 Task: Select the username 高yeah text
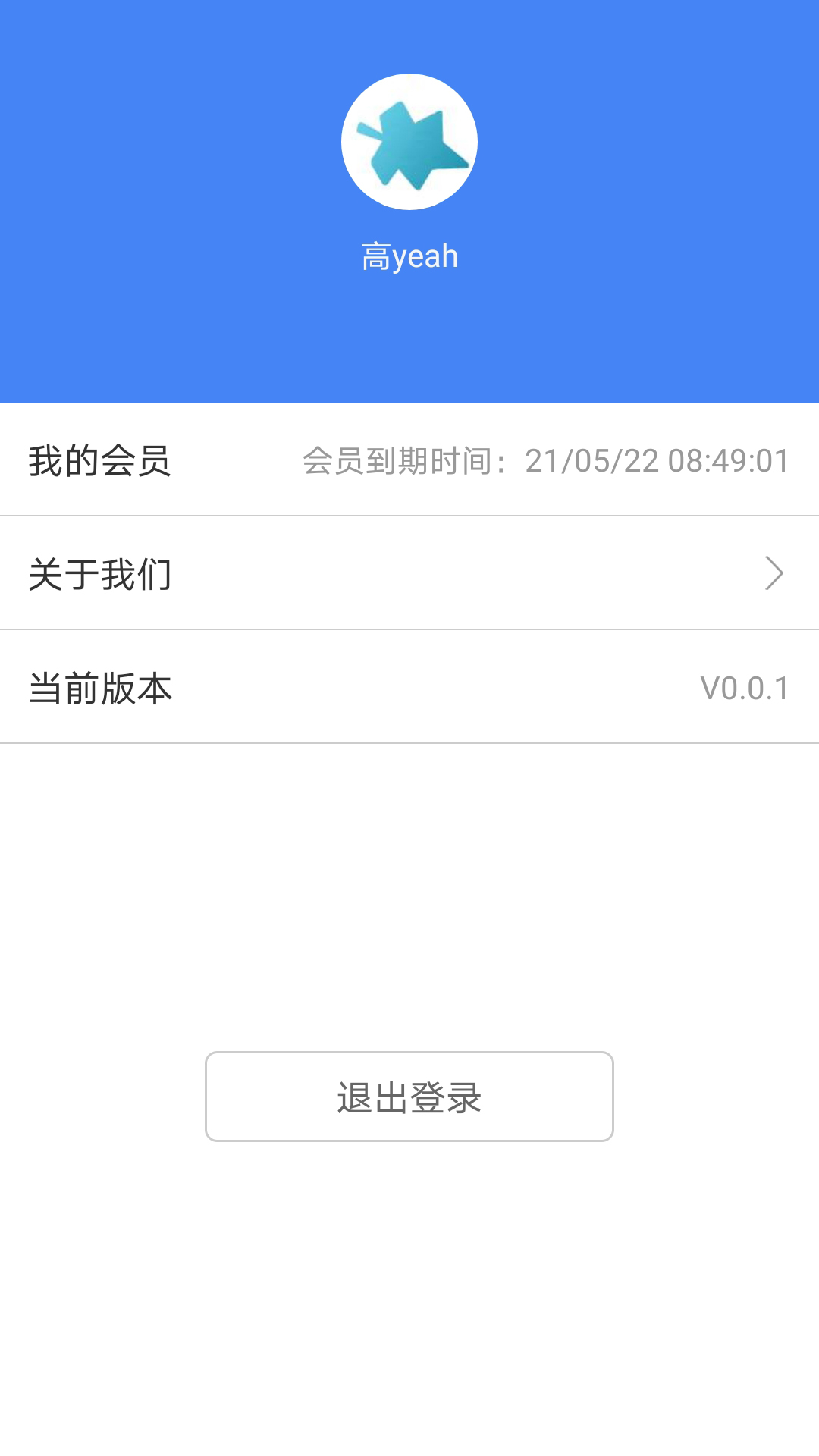(x=409, y=256)
